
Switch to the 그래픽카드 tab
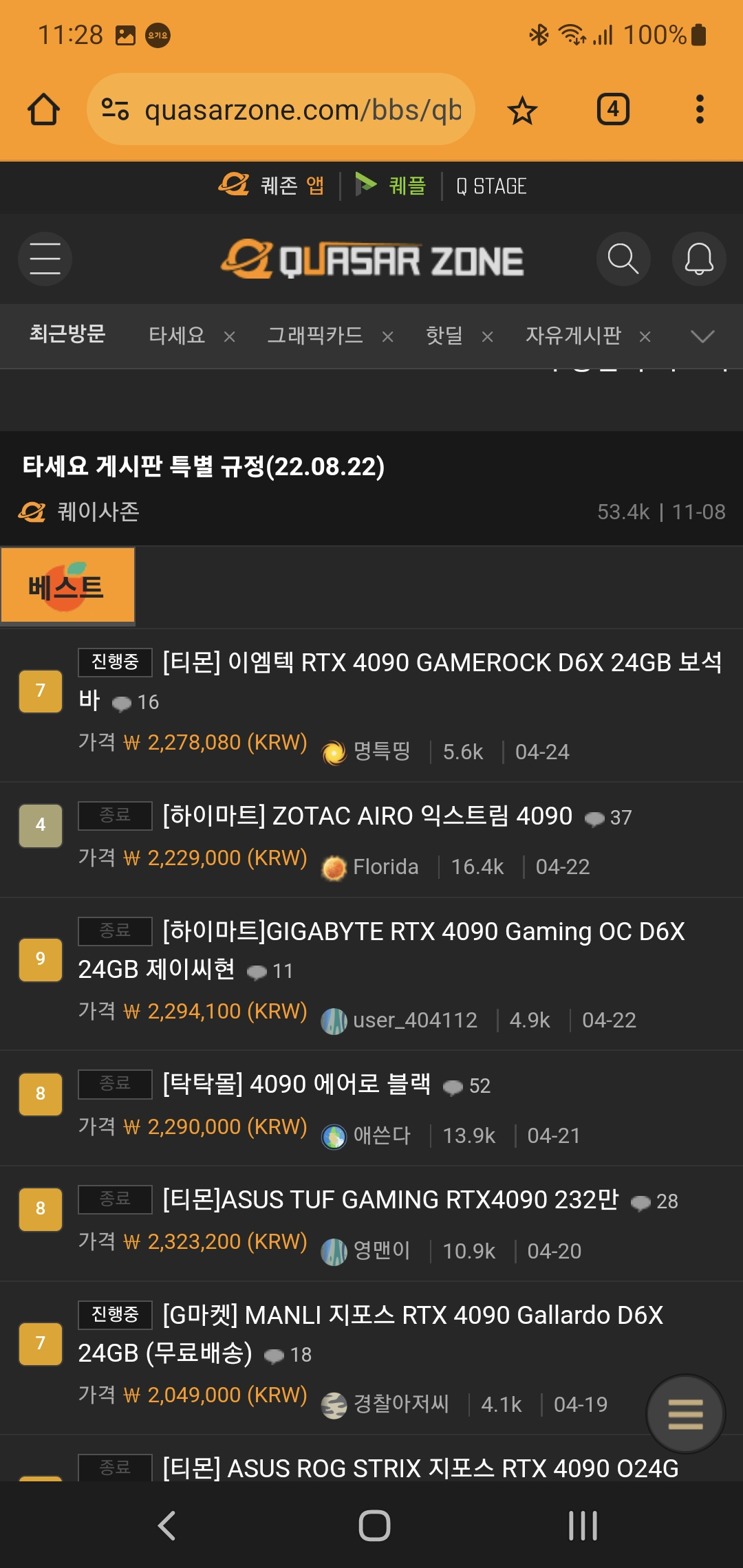[x=316, y=336]
